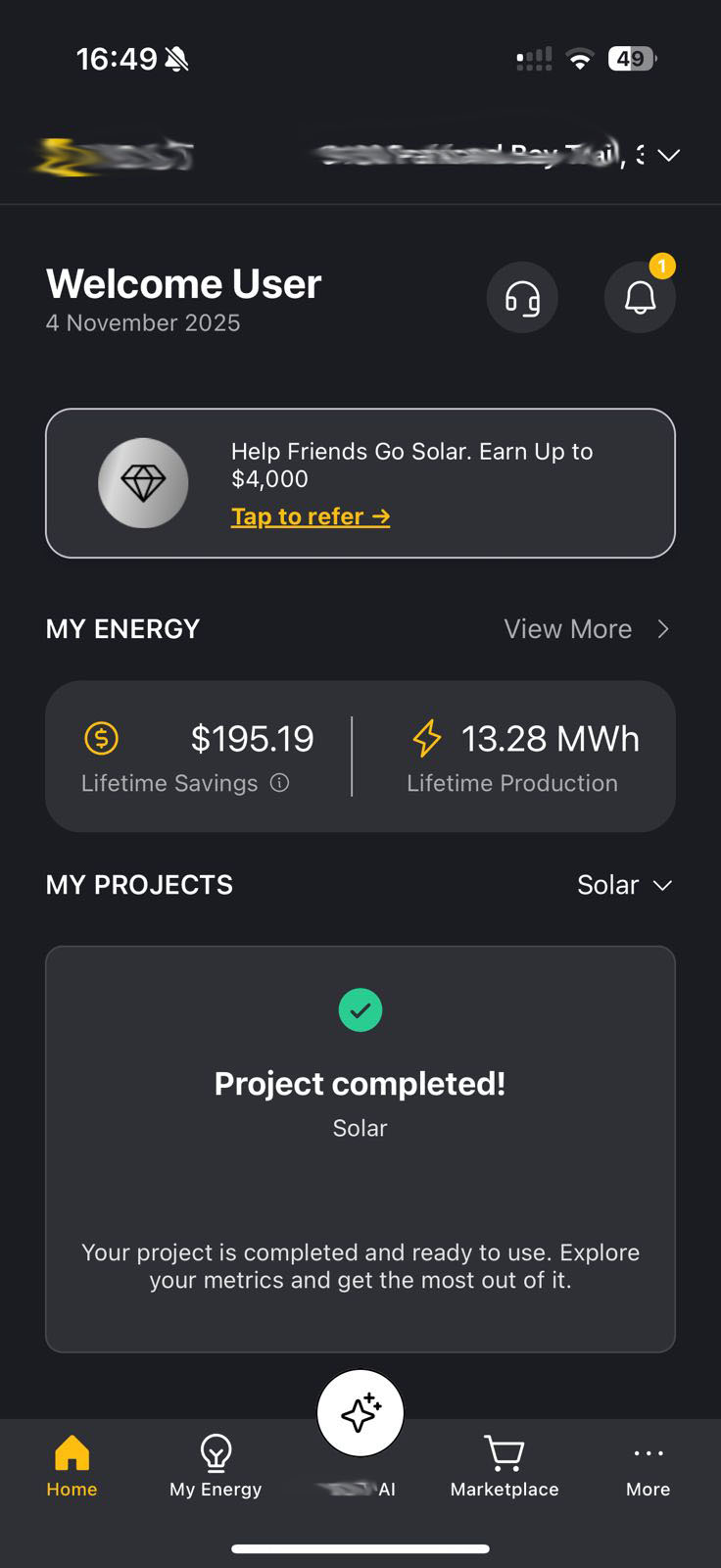Tap the lightning bolt production icon
Viewport: 721px width, 1568px height.
click(427, 738)
